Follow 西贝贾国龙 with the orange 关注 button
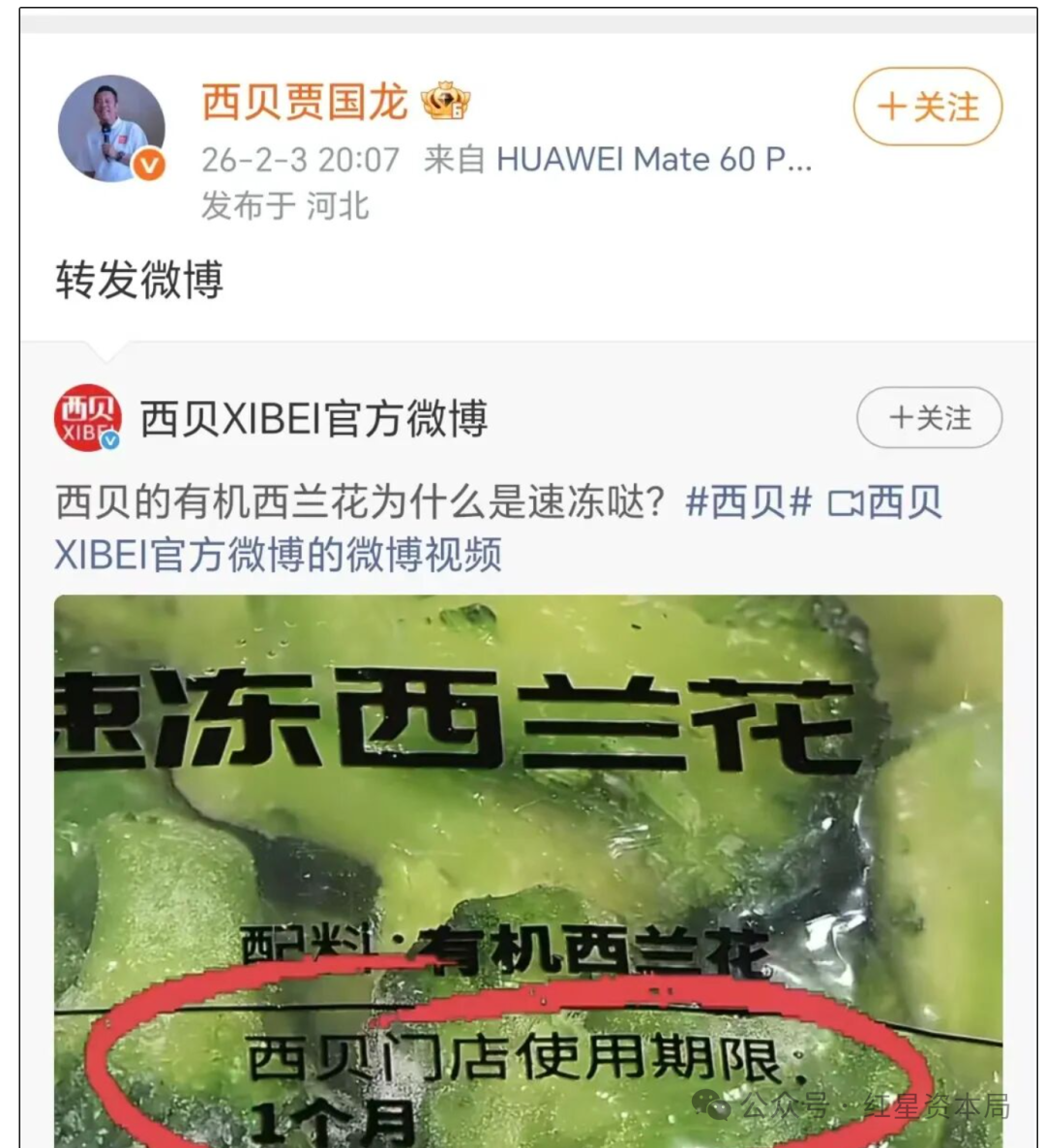 pyautogui.click(x=927, y=106)
